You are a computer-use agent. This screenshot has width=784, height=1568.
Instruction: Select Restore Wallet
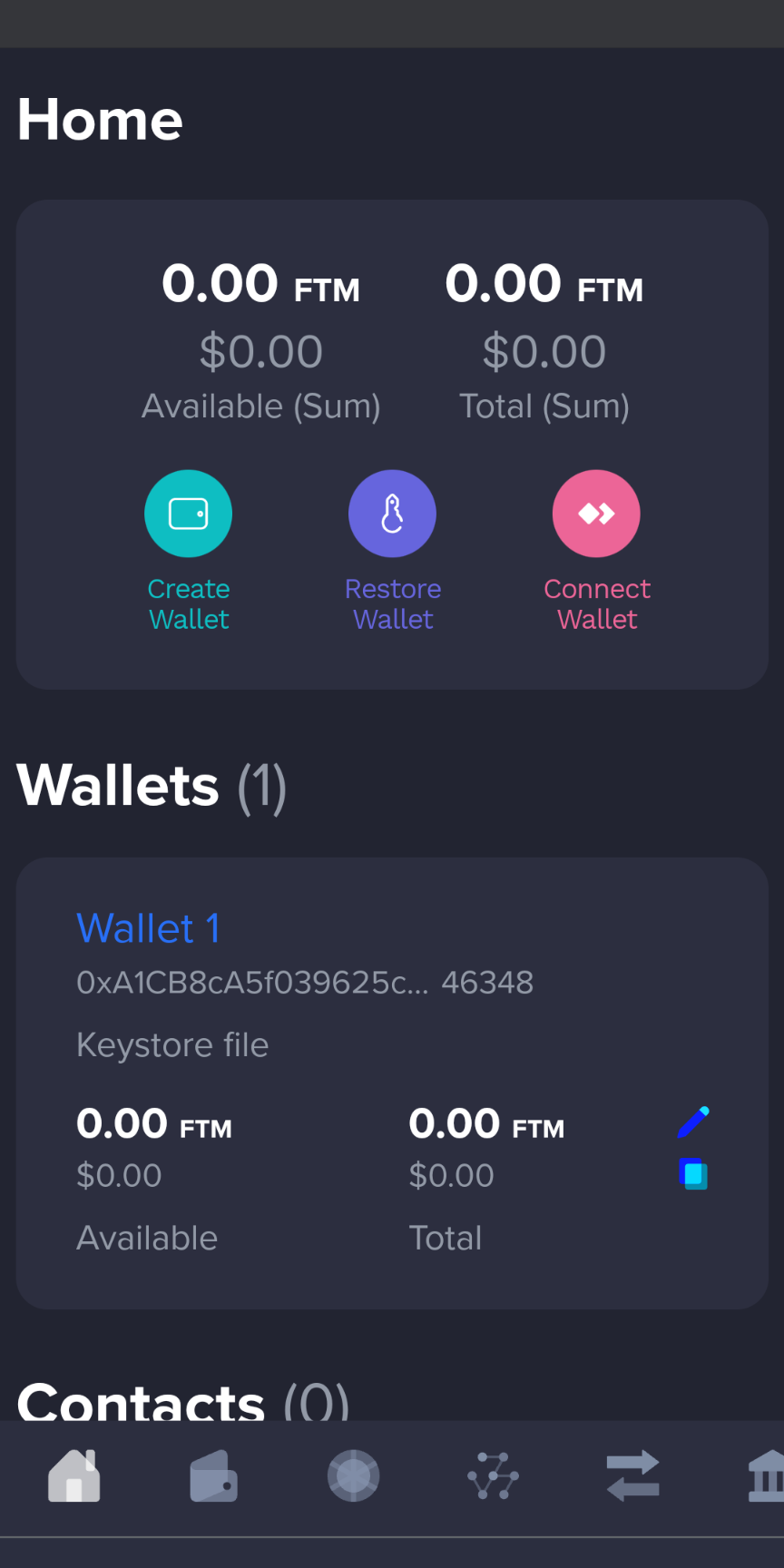tap(392, 514)
